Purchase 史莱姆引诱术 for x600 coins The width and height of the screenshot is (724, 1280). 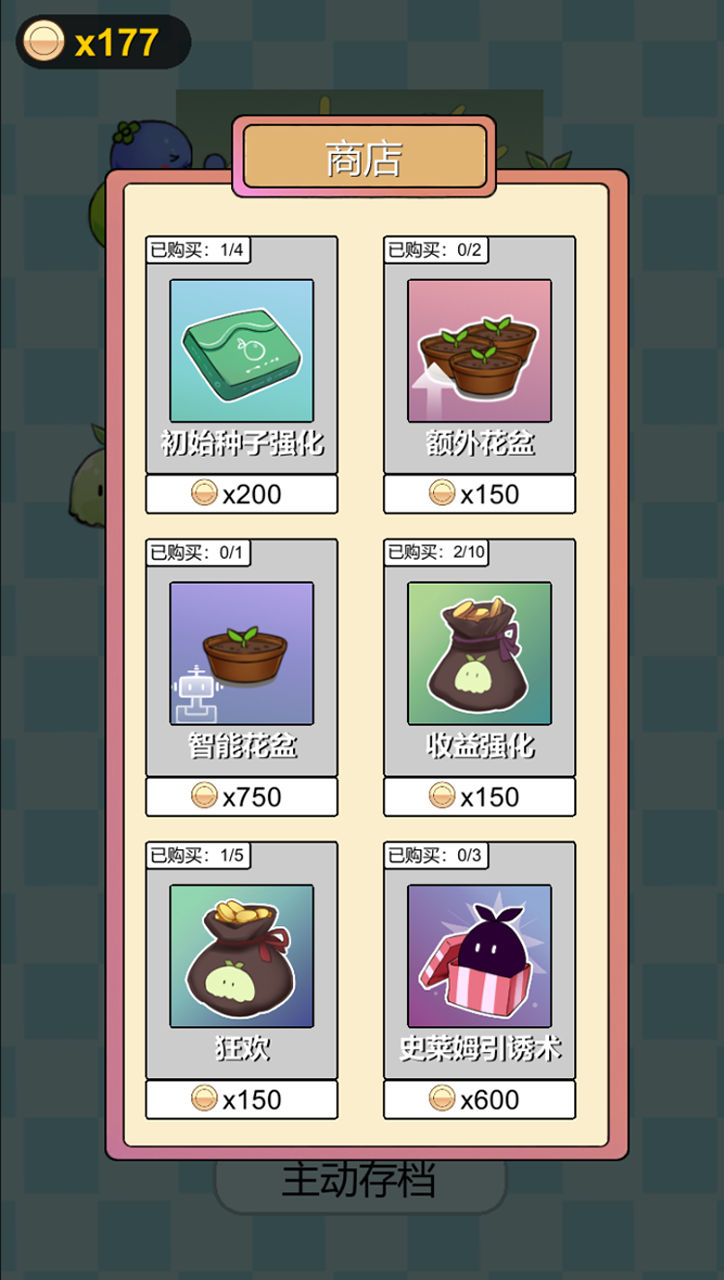[479, 1100]
